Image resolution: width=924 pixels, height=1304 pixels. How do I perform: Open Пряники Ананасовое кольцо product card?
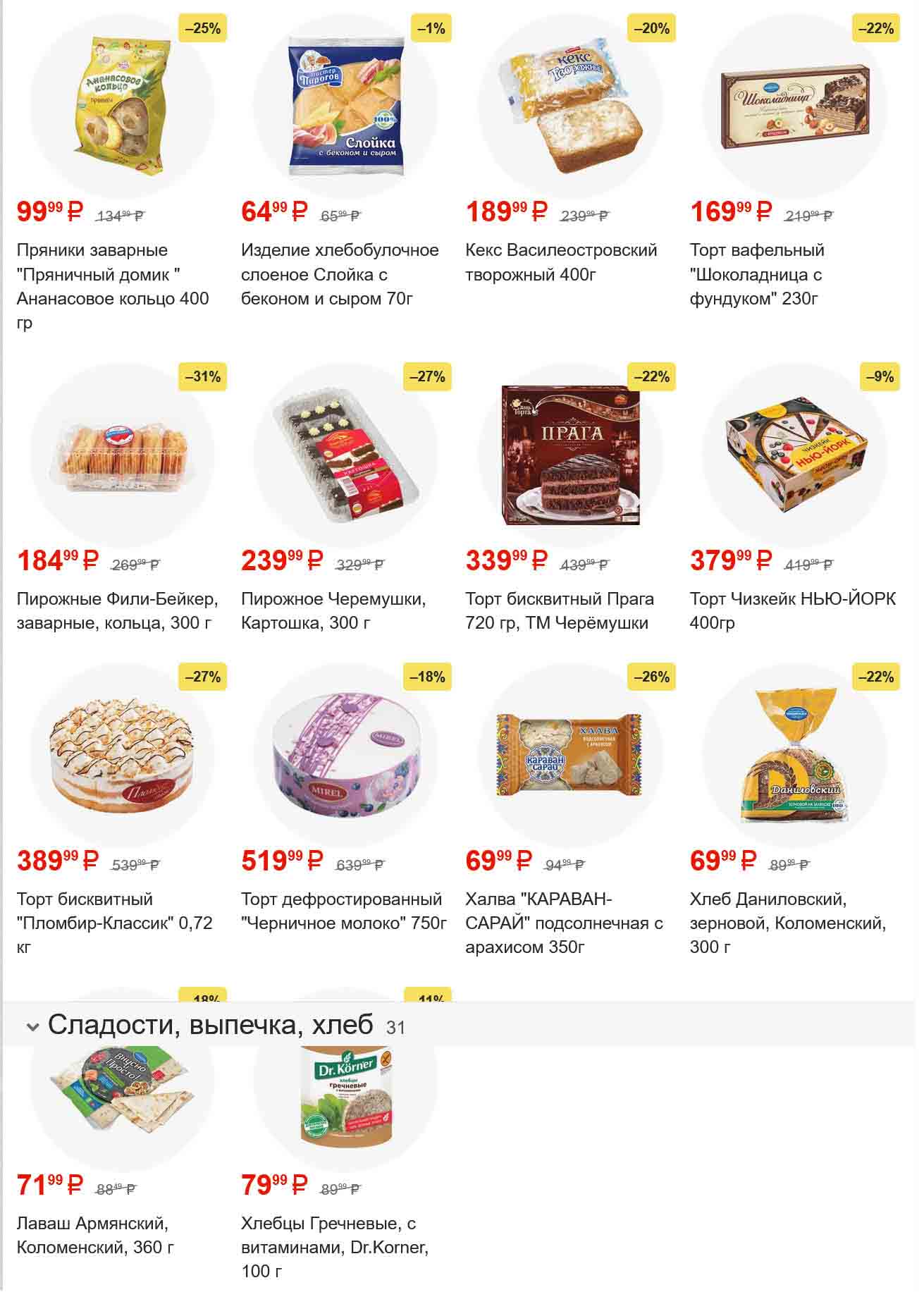pyautogui.click(x=121, y=106)
